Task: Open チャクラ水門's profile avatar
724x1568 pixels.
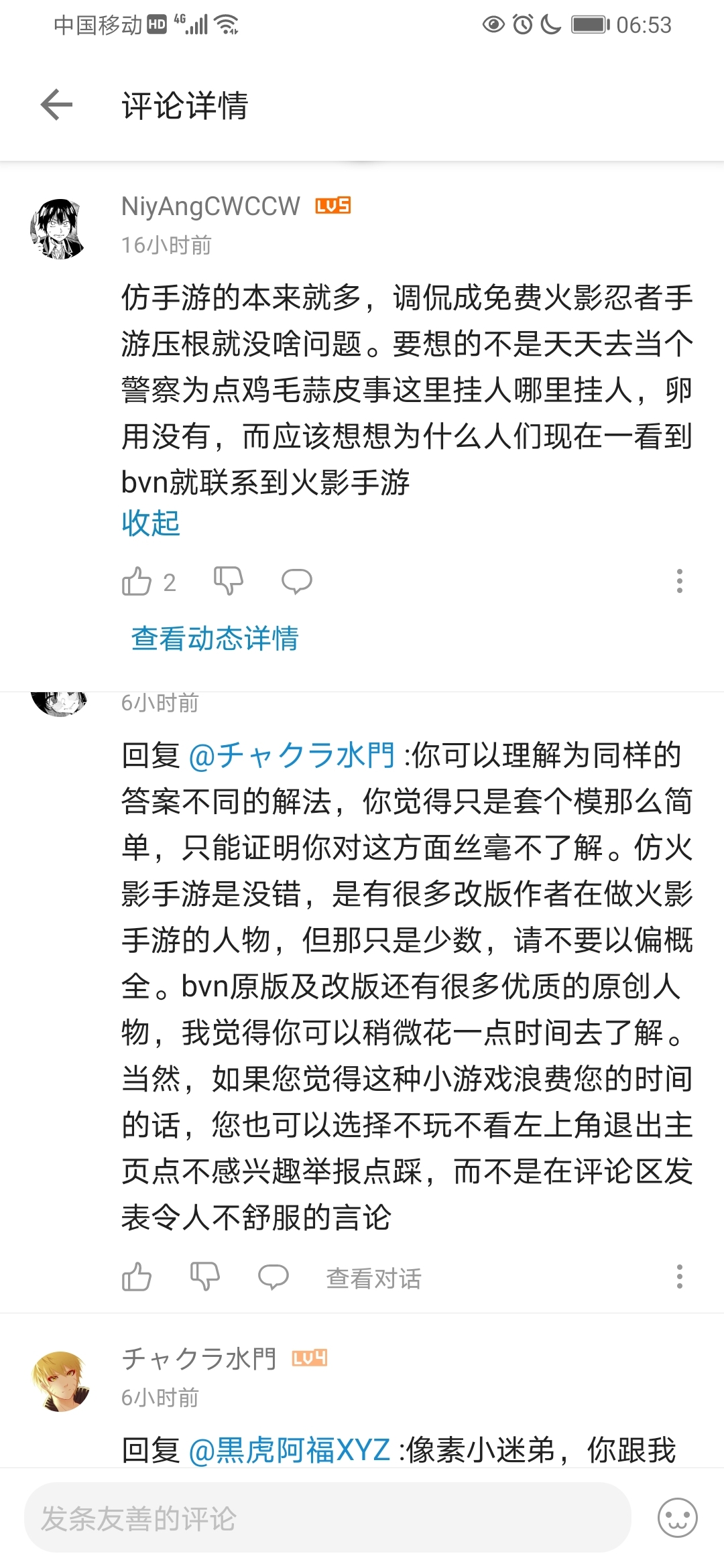Action: click(x=60, y=1381)
